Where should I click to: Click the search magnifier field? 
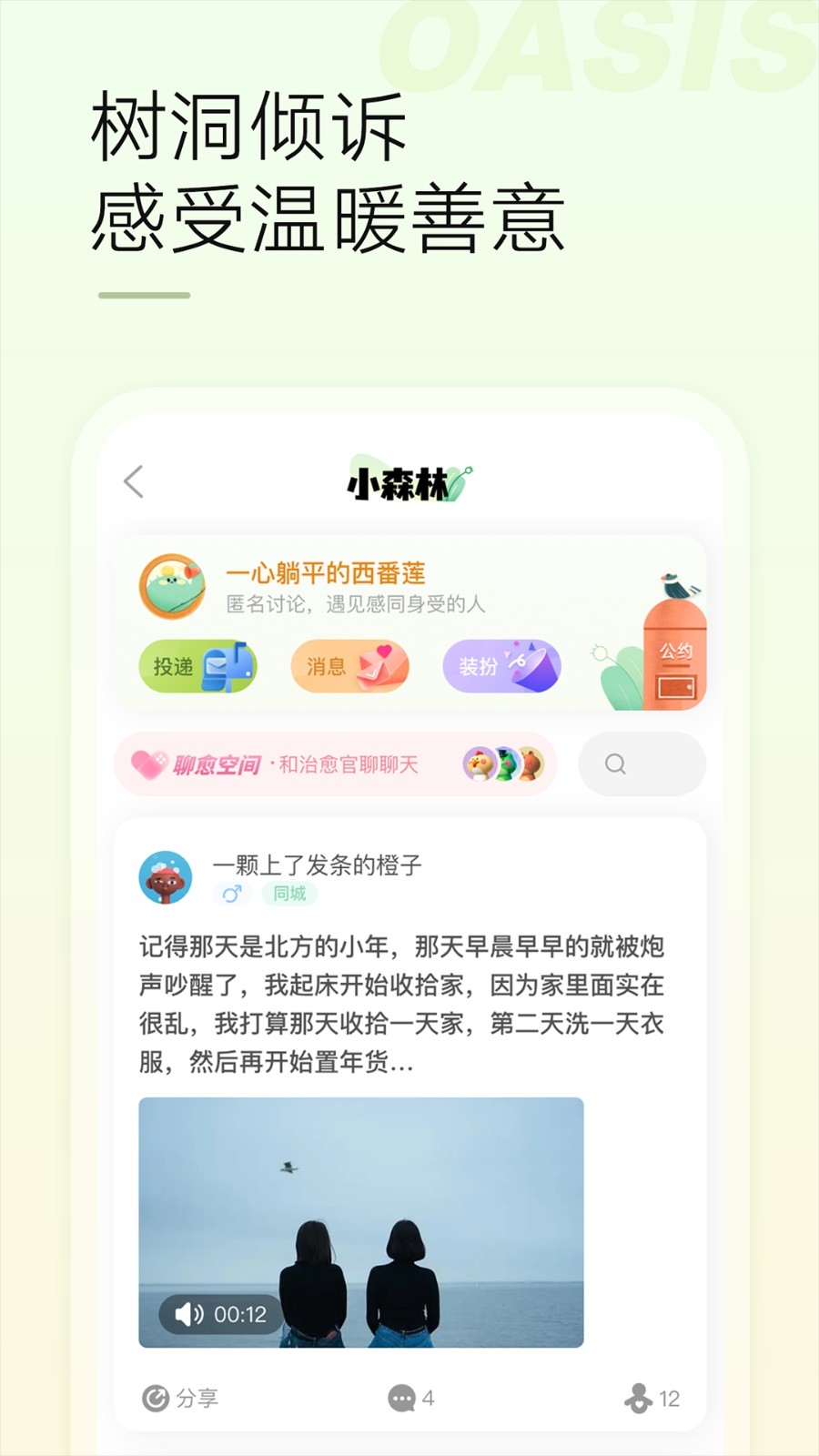642,764
